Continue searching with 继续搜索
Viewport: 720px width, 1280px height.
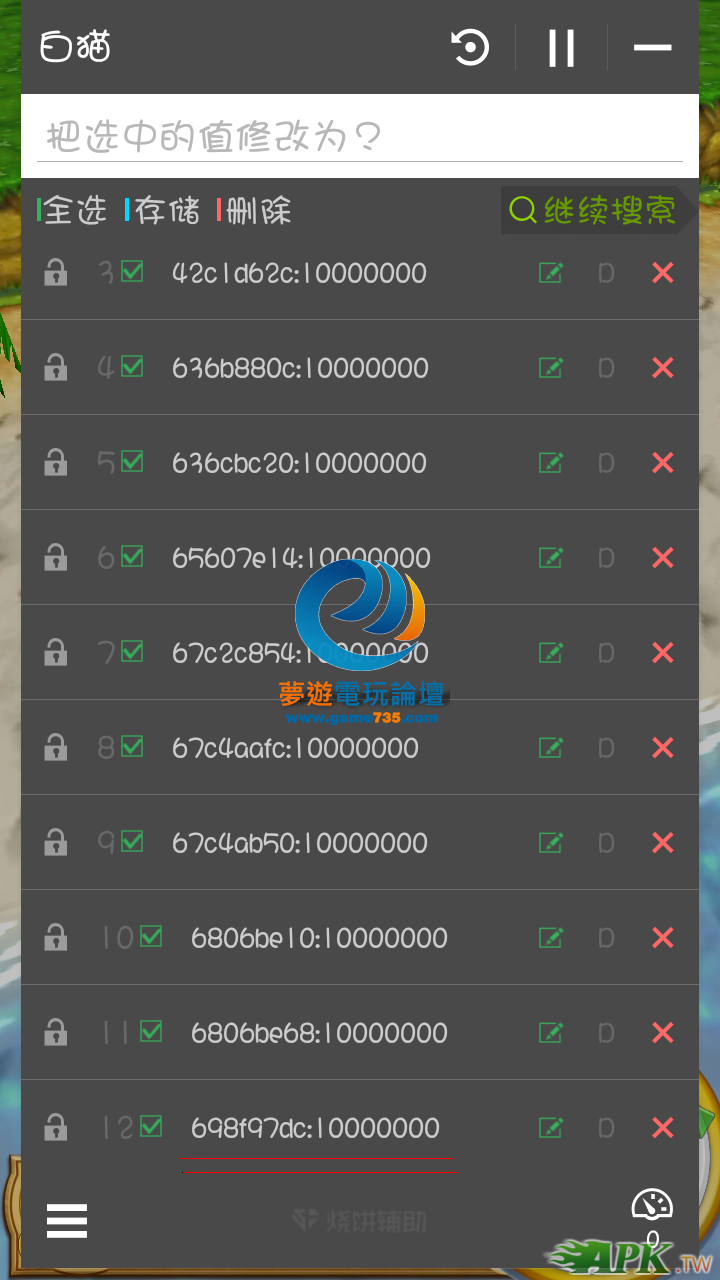[594, 210]
